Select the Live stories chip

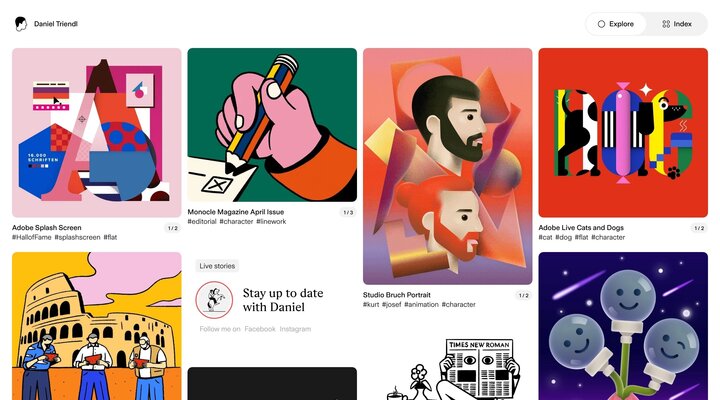click(217, 266)
